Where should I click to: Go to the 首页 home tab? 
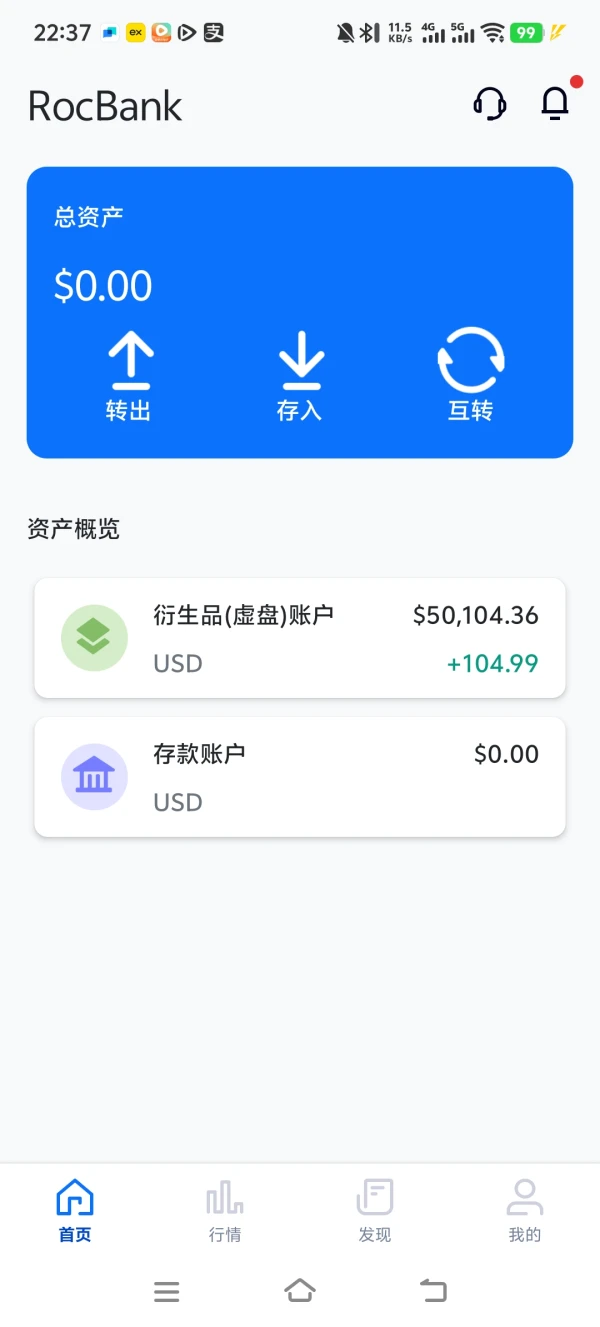tap(75, 1210)
